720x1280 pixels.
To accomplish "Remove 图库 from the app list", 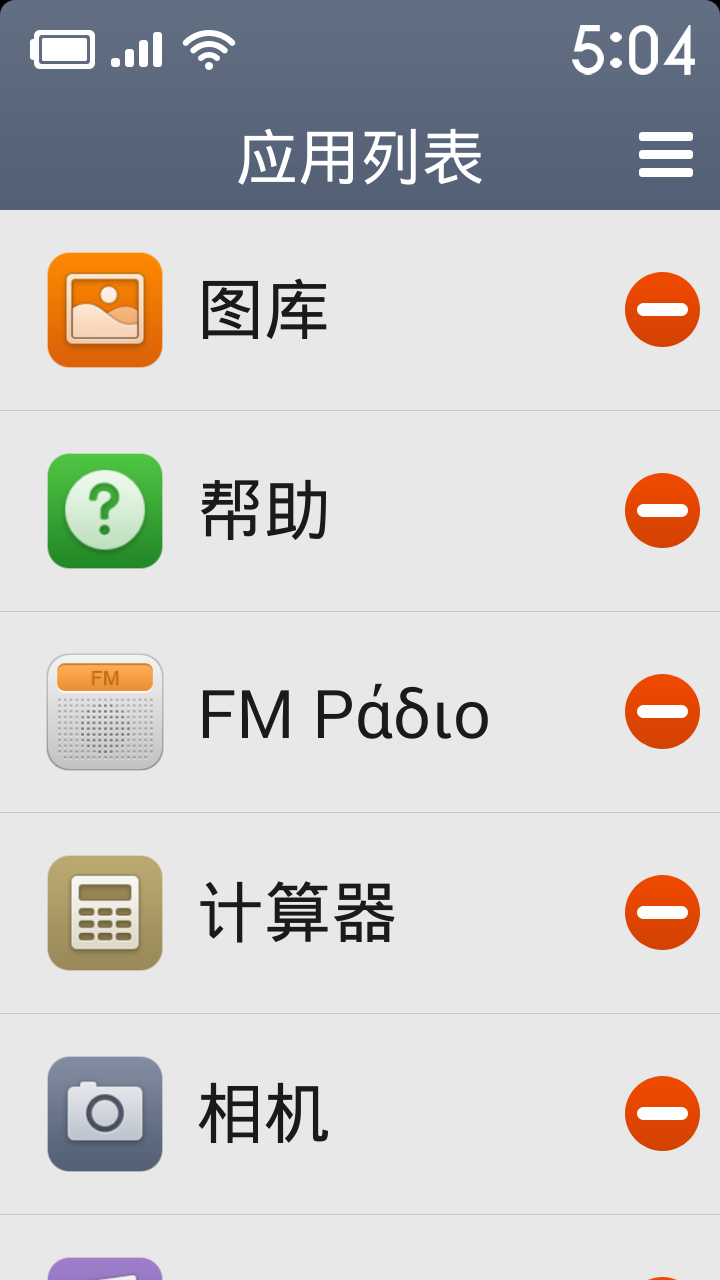I will (662, 310).
